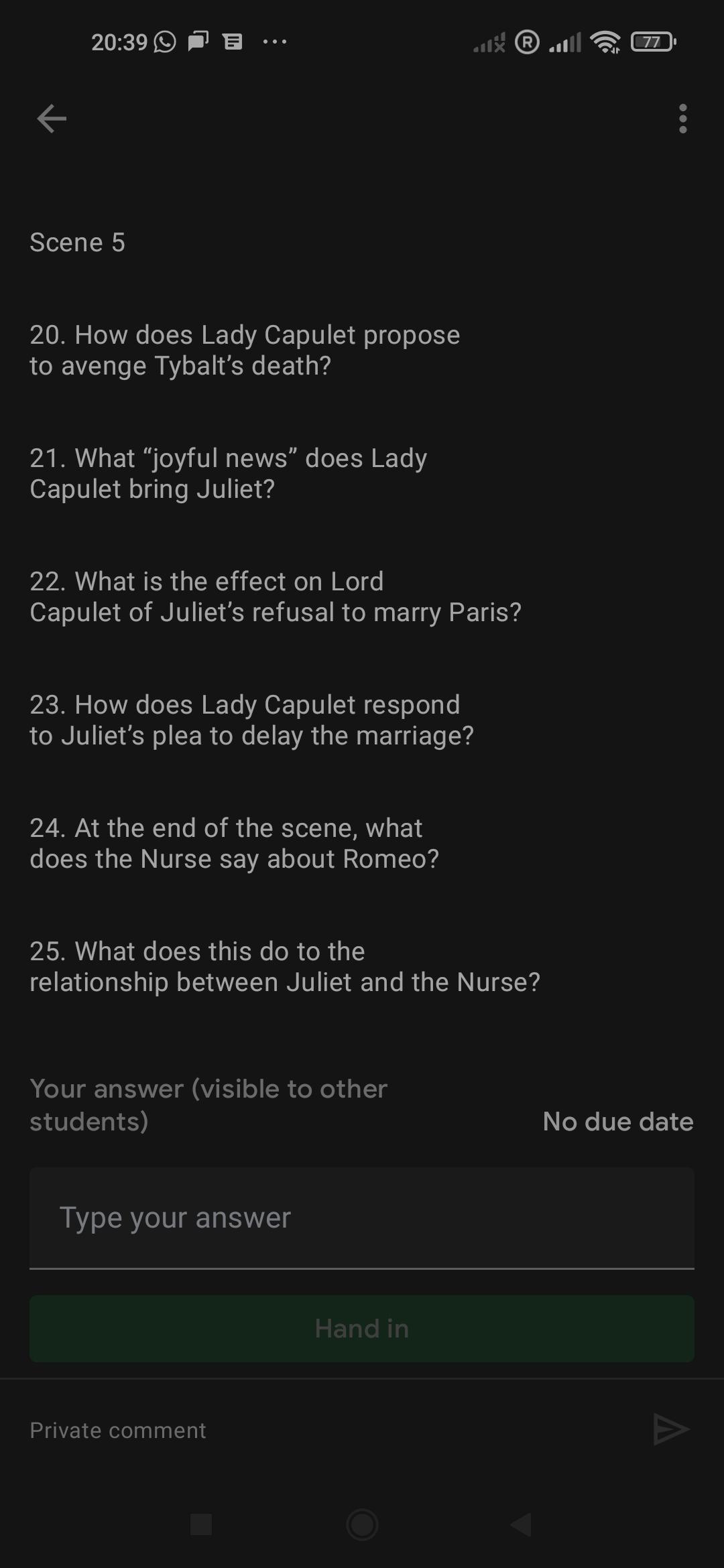Focus the Type your answer field
The height and width of the screenshot is (1568, 724).
point(361,1218)
